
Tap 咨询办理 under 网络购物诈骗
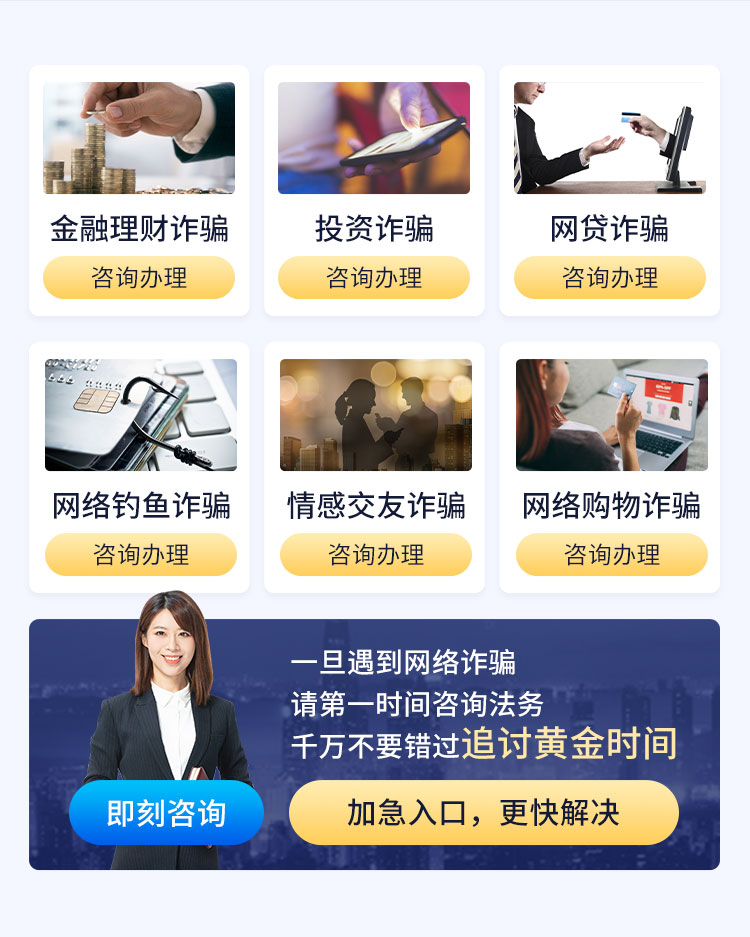coord(611,555)
